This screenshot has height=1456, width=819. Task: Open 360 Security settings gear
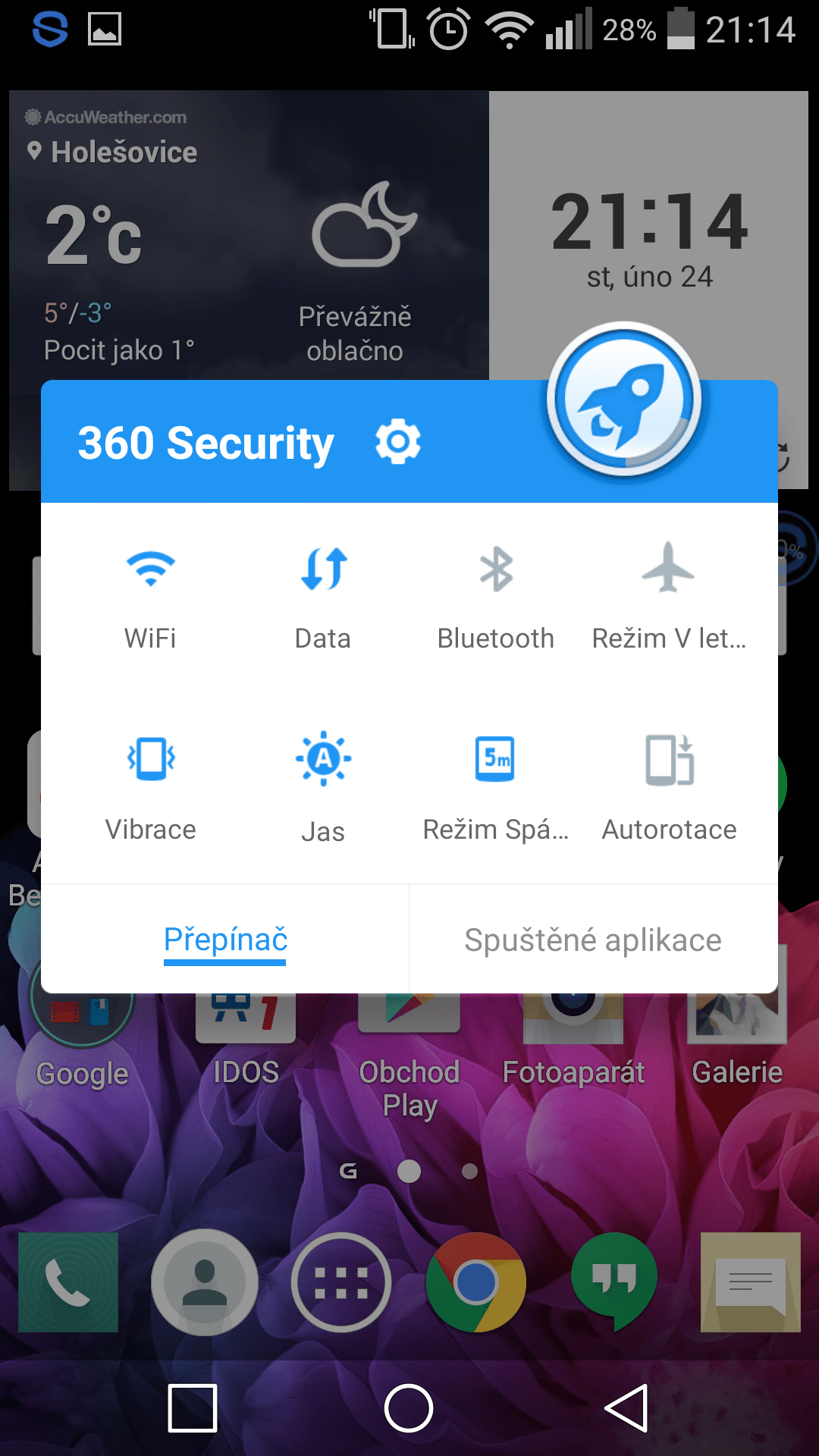(398, 441)
